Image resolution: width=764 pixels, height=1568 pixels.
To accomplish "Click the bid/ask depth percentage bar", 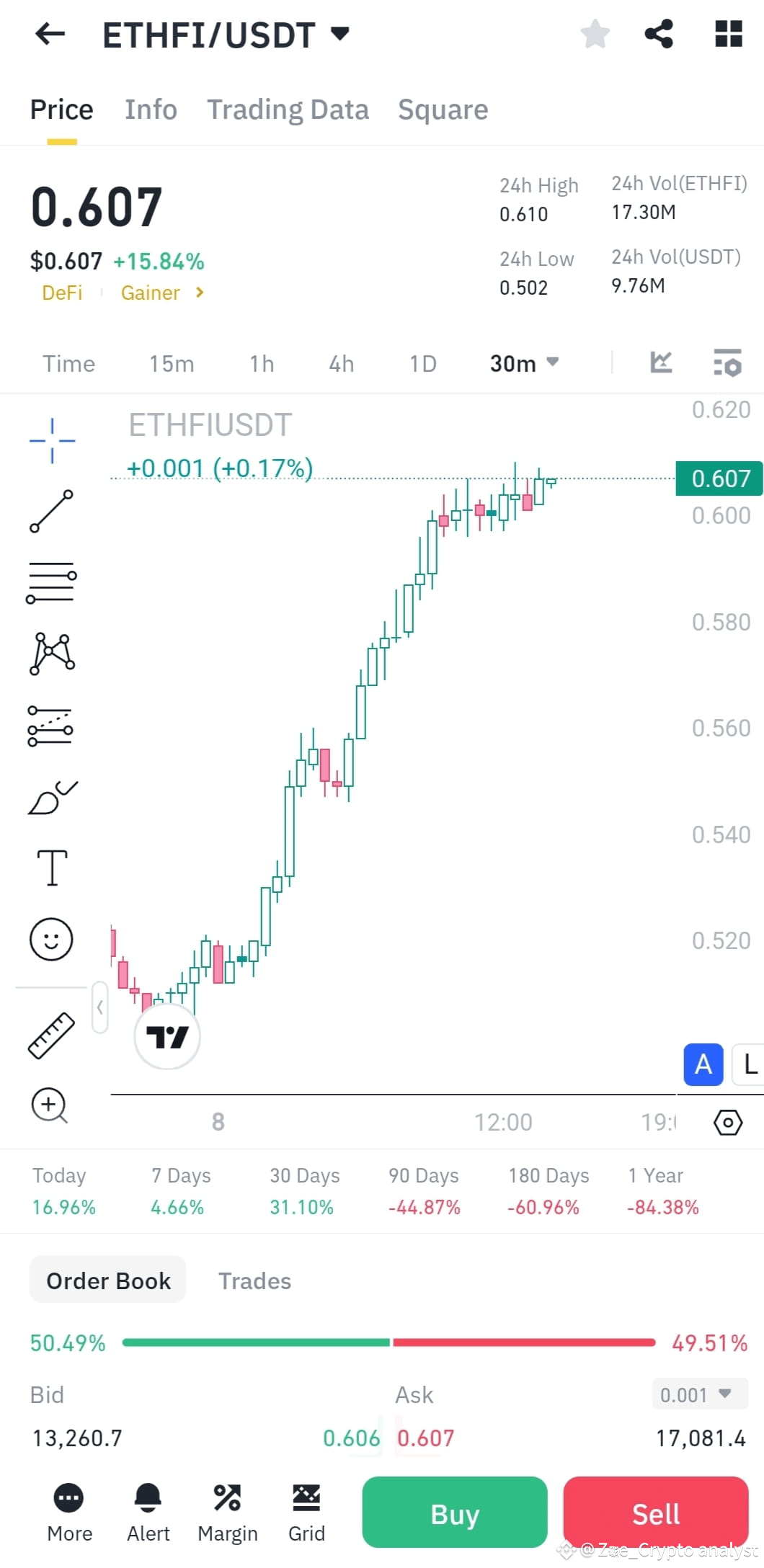I will (x=389, y=1342).
